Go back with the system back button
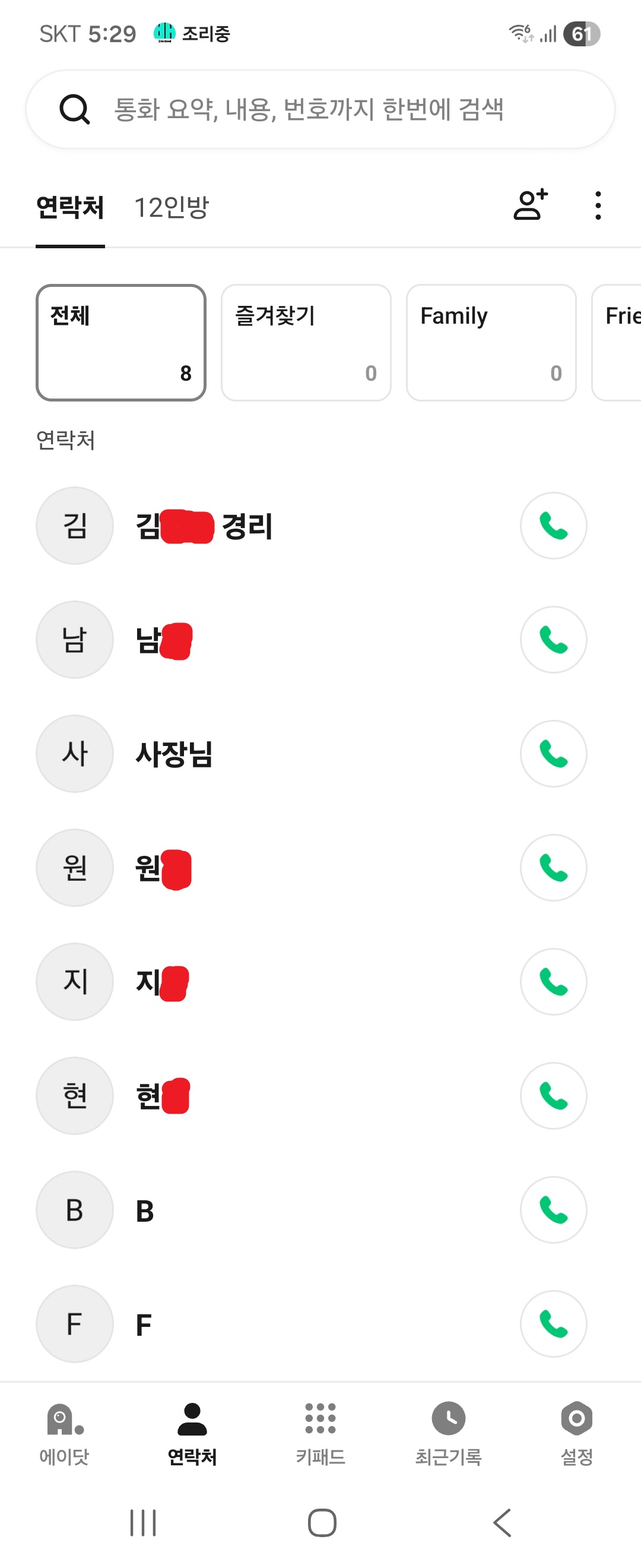 pyautogui.click(x=502, y=1522)
